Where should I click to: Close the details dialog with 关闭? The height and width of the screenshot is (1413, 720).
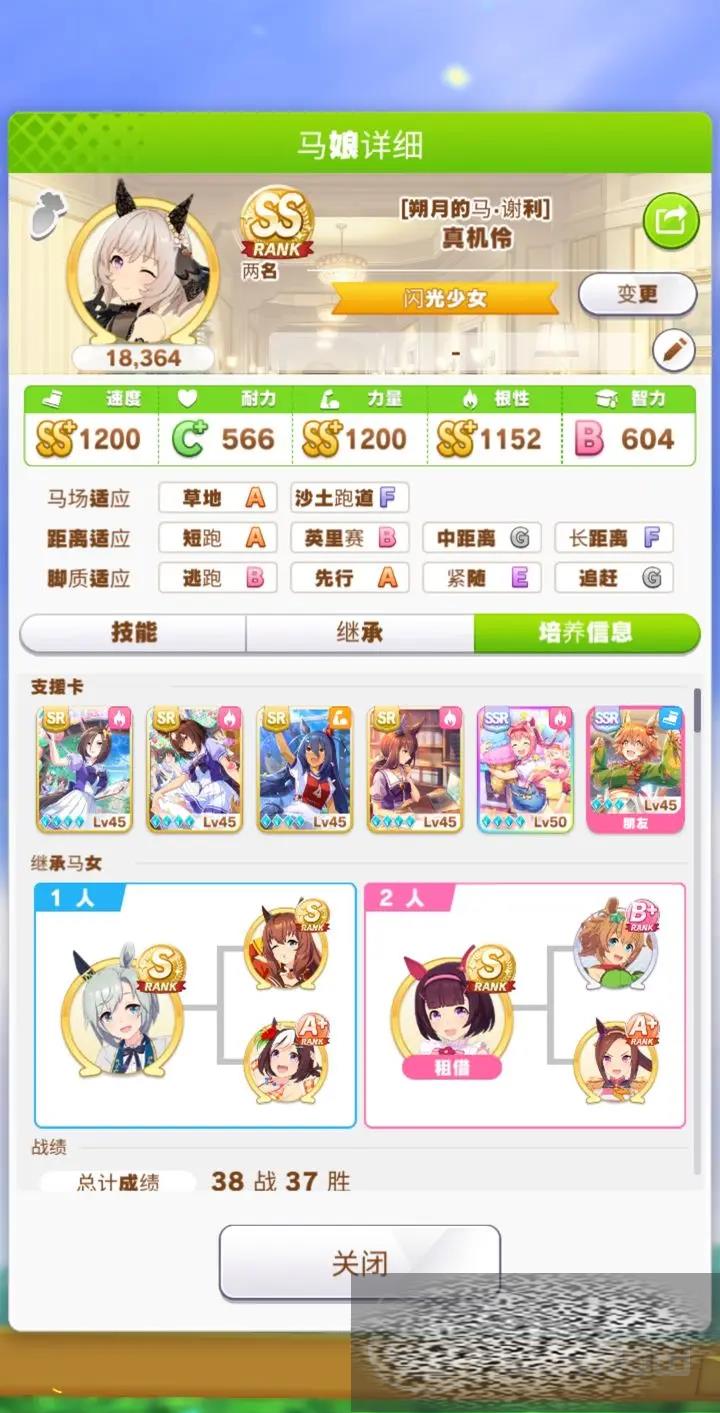pos(360,1263)
